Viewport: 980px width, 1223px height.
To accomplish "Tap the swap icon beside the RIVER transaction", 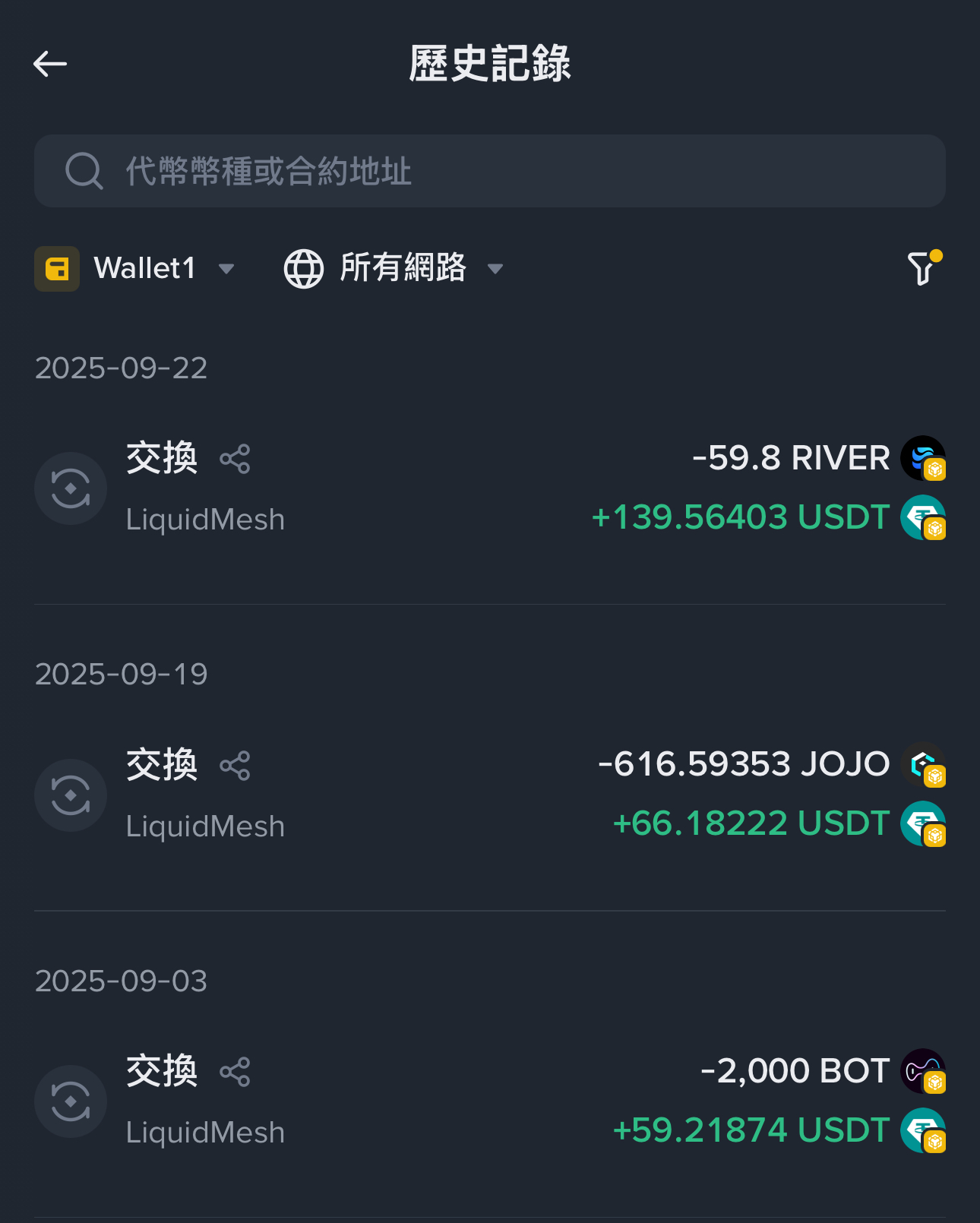I will (70, 488).
